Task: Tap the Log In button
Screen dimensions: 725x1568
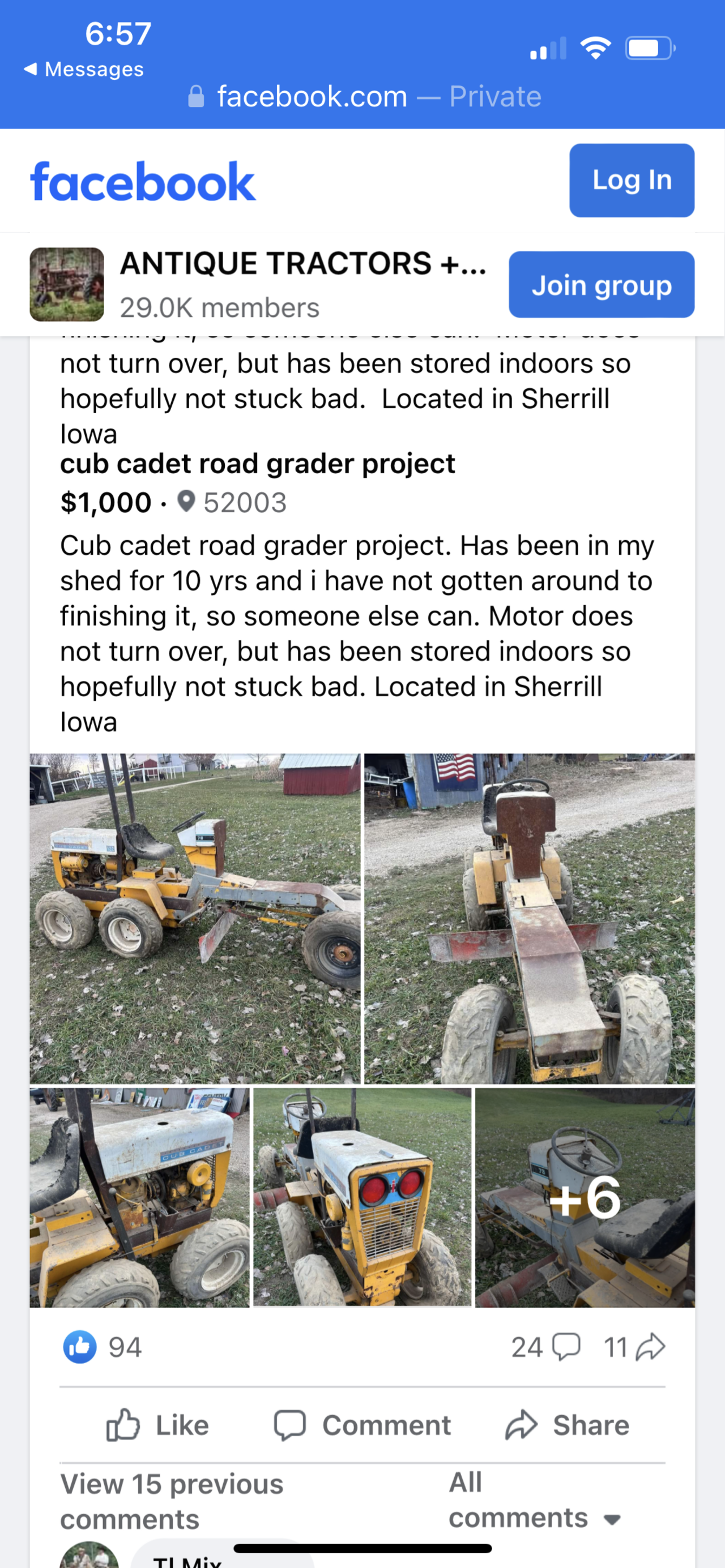Action: (x=631, y=180)
